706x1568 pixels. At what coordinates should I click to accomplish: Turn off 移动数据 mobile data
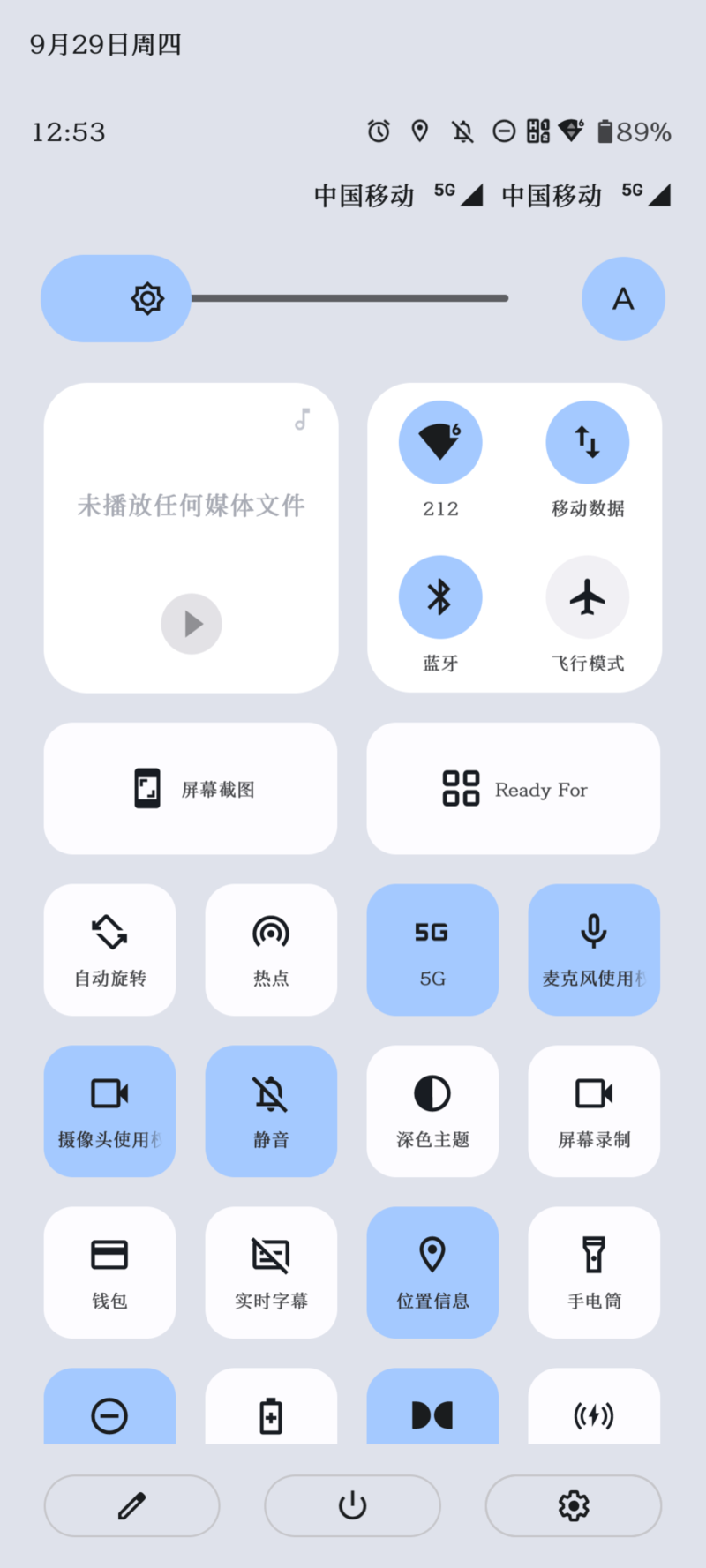tap(587, 443)
